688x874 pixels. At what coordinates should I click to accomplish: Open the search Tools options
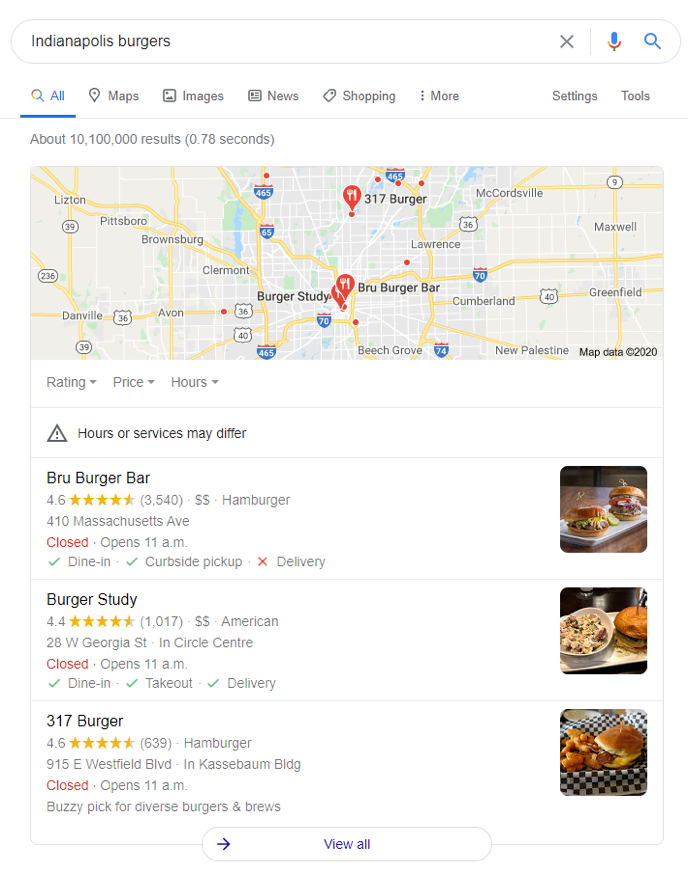[635, 96]
